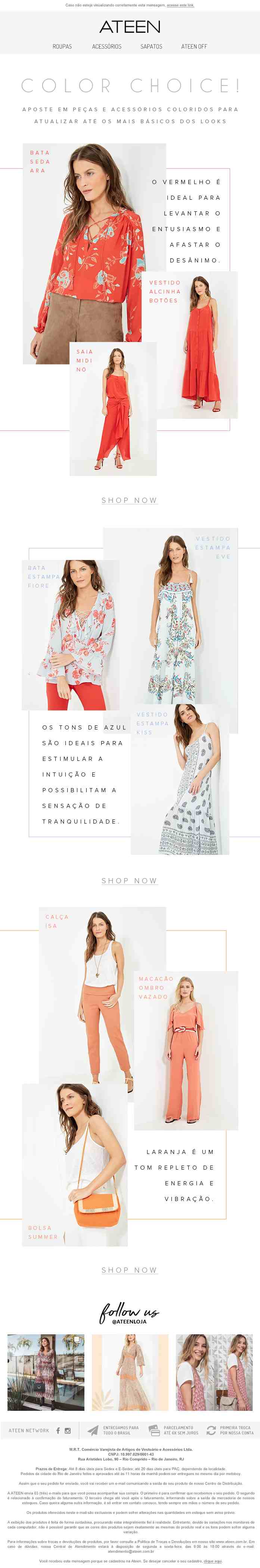Screen dimensions: 260x1568
Task: Open ATEEN's Instagram icon in the footer
Action: pyautogui.click(x=68, y=1431)
